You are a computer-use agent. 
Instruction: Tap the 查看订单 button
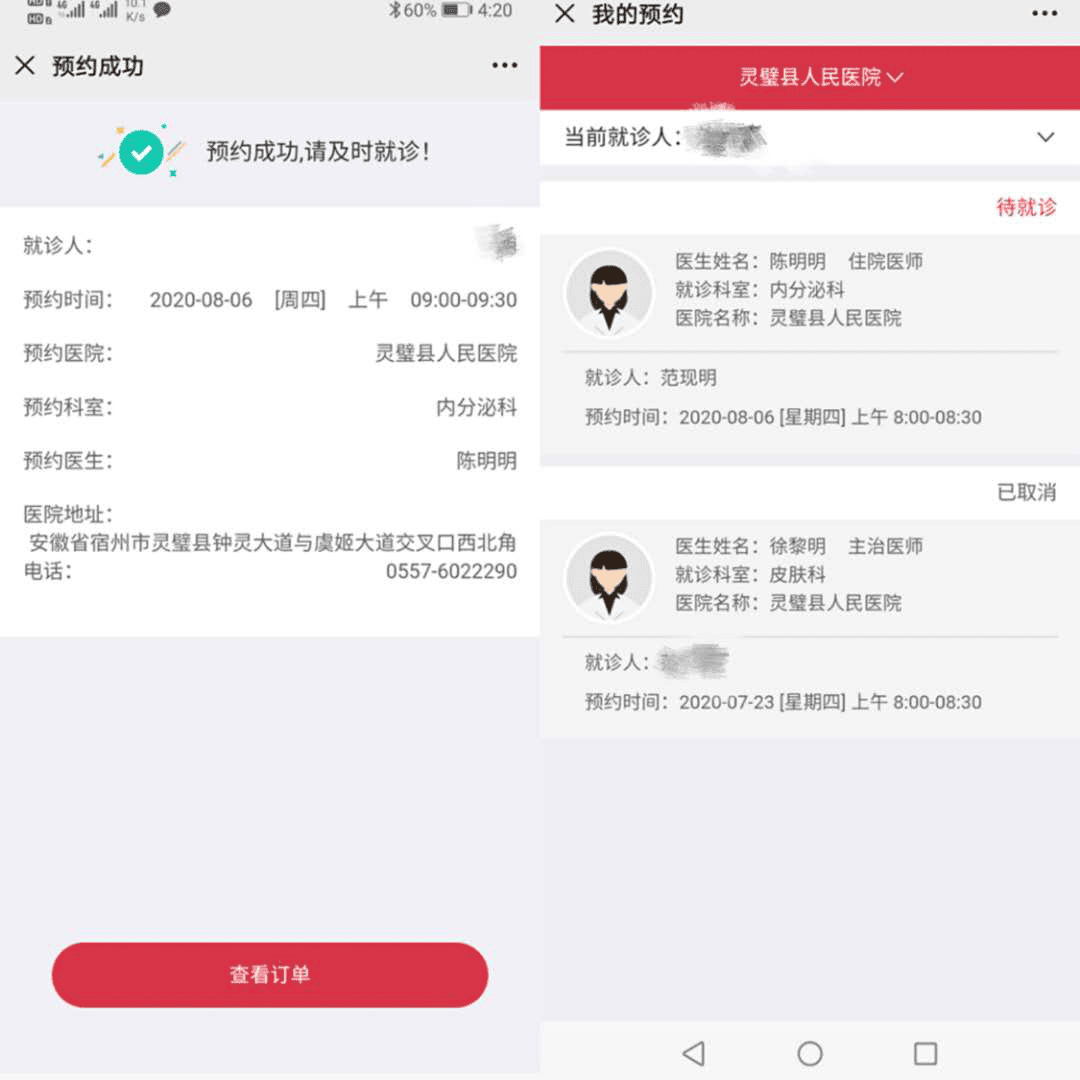click(x=270, y=974)
